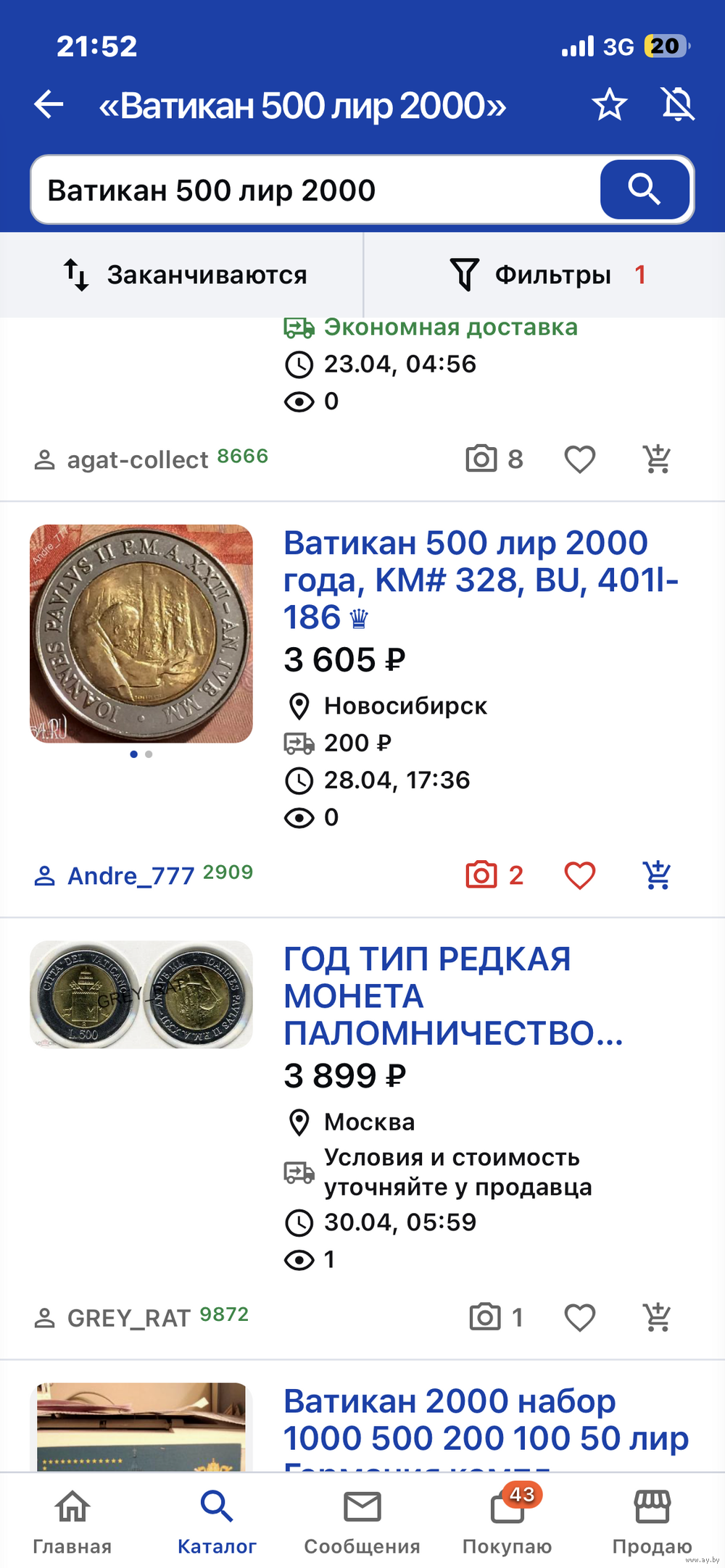Open the Сообщения tab
Screen dimensions: 725x1568
[362, 1522]
